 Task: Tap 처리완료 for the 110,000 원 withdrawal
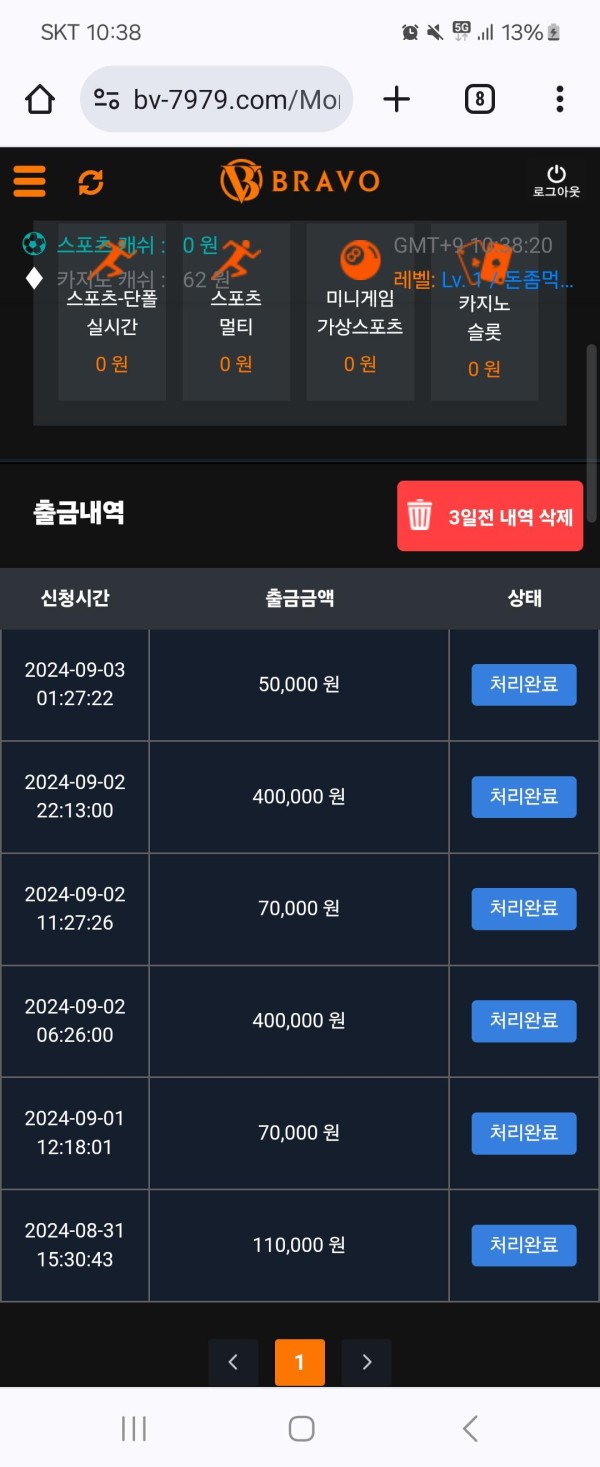click(x=524, y=1245)
